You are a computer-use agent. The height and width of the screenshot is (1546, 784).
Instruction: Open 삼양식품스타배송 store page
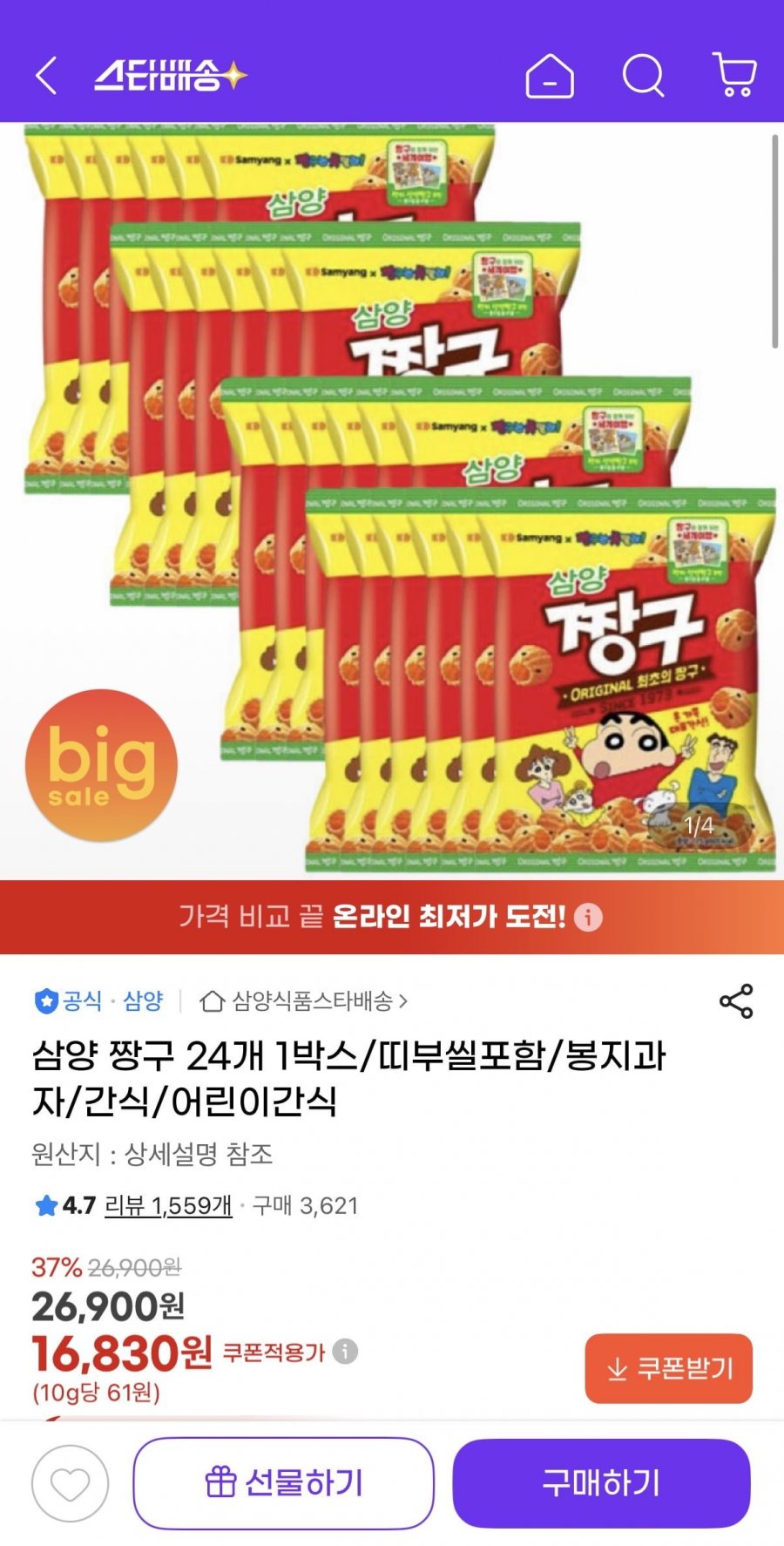pyautogui.click(x=303, y=1001)
